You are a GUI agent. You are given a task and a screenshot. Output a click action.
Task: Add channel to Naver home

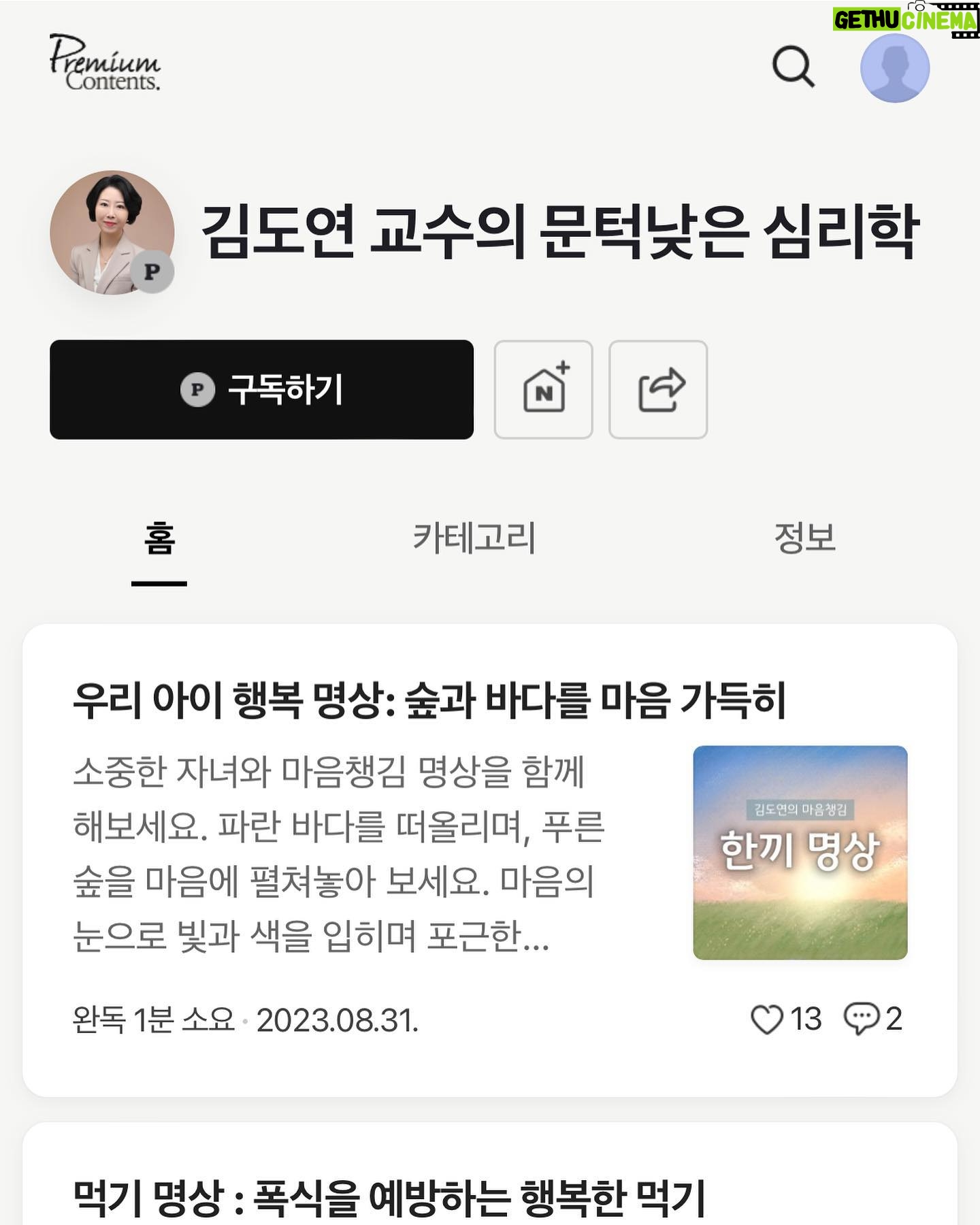pyautogui.click(x=543, y=389)
